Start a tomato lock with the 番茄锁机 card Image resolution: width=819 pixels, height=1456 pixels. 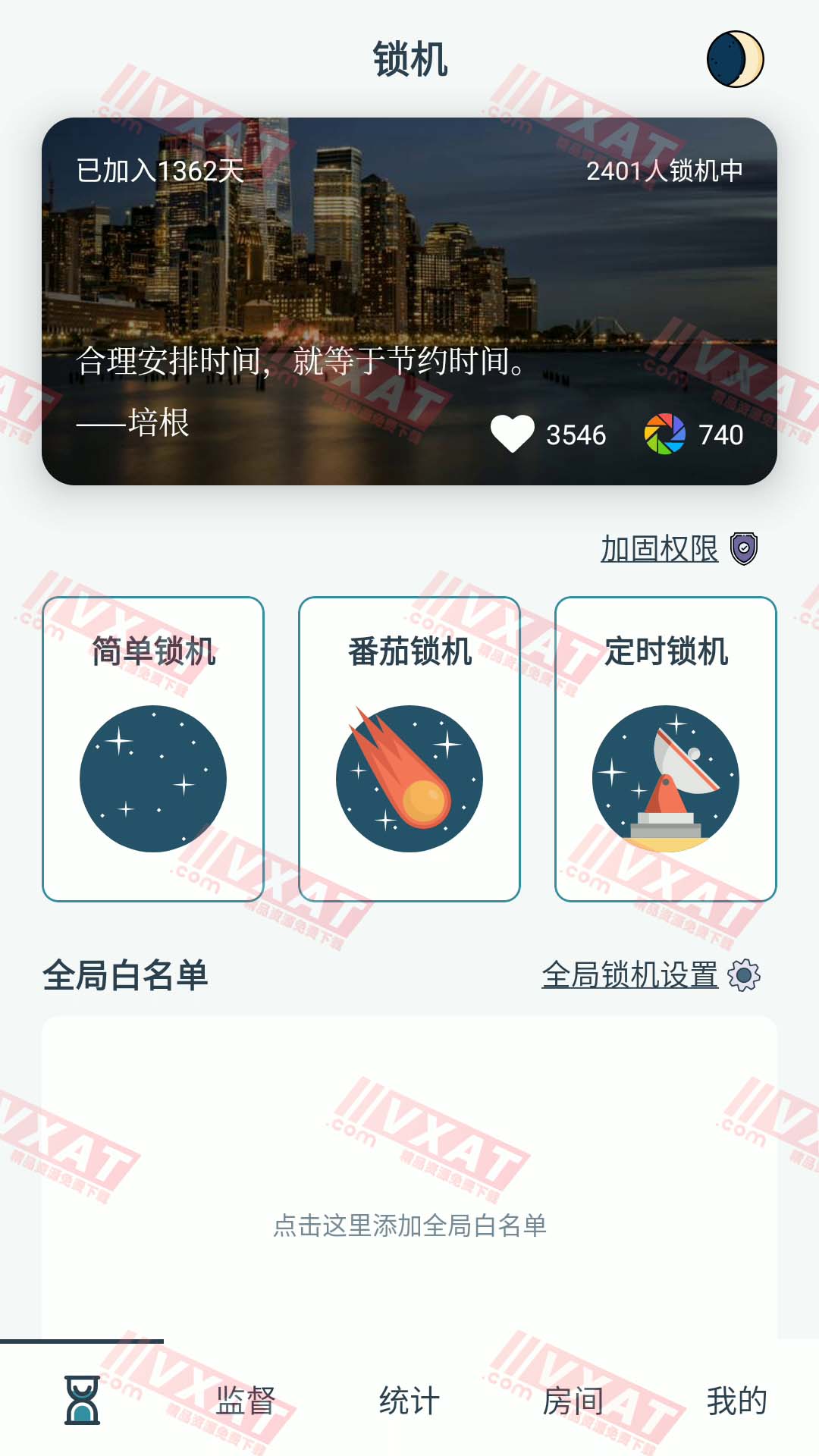click(x=408, y=747)
